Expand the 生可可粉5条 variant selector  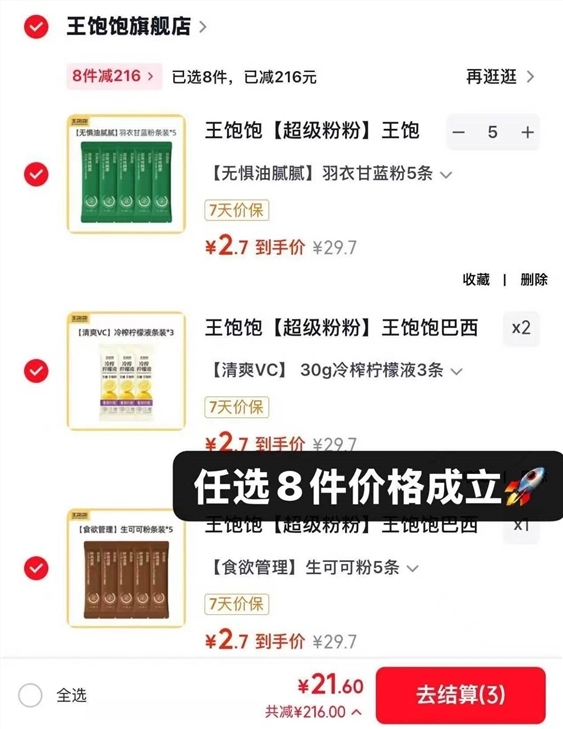click(x=314, y=568)
